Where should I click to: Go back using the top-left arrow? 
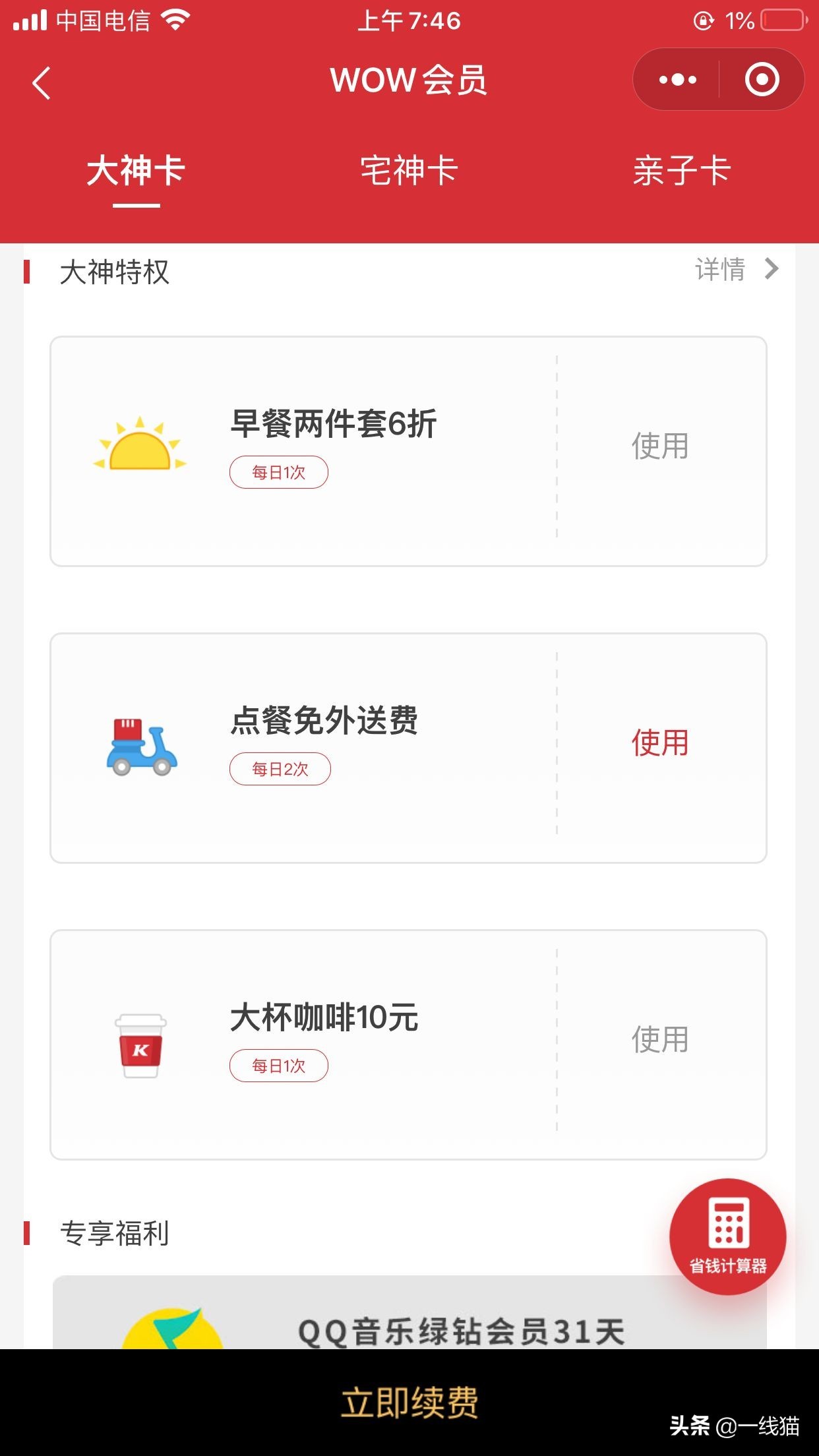click(42, 83)
